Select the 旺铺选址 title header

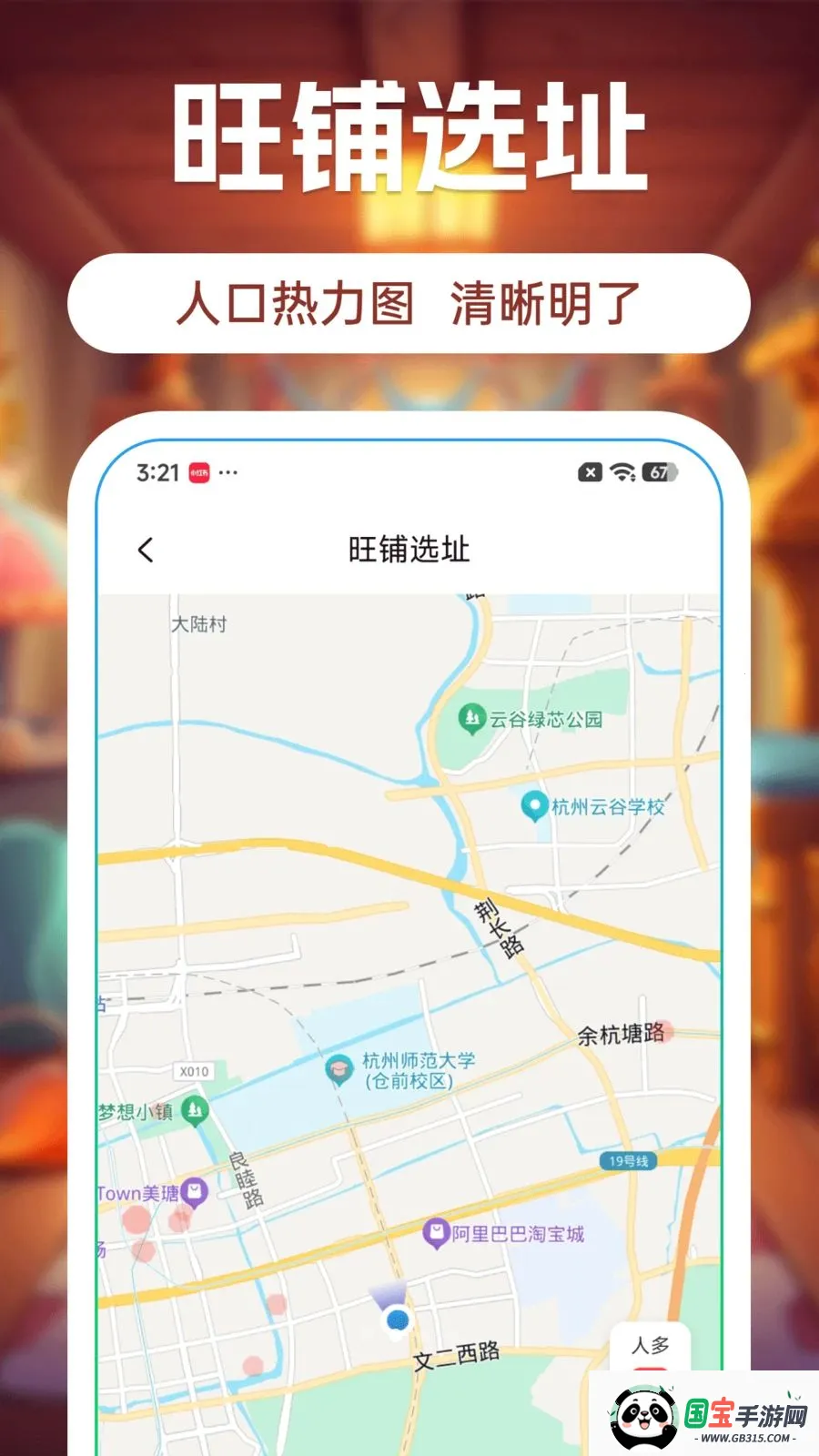coord(409,548)
